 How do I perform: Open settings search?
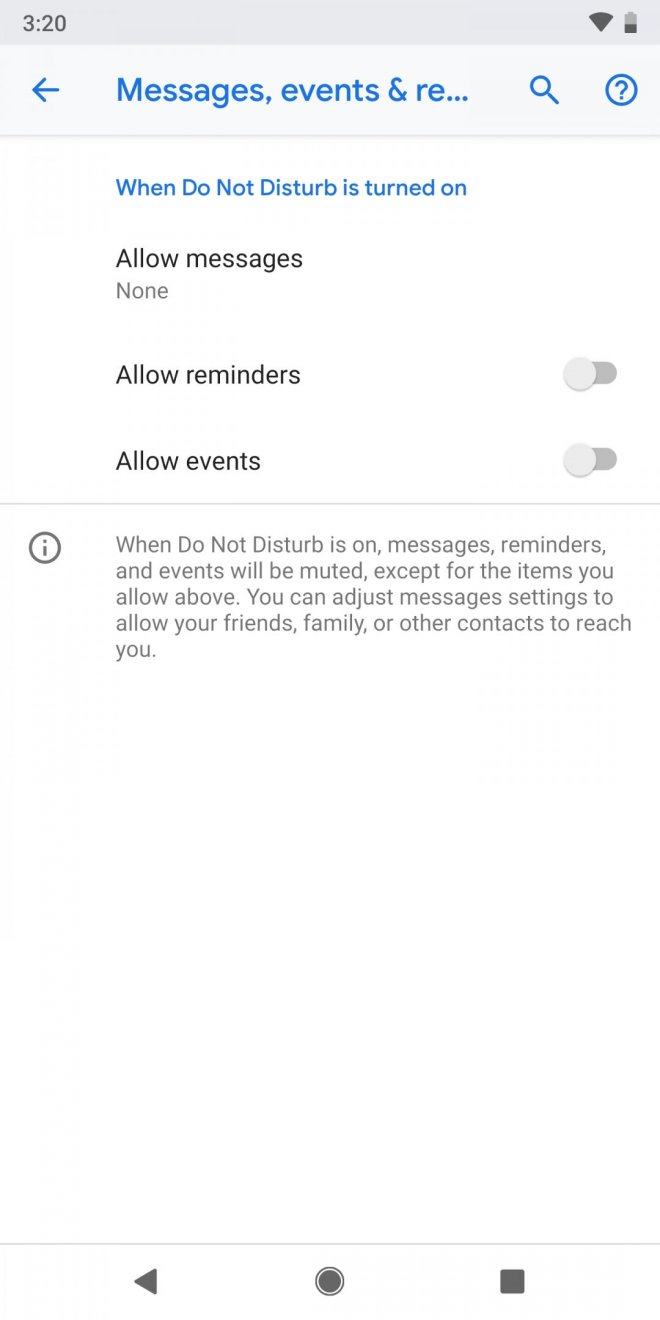point(544,90)
